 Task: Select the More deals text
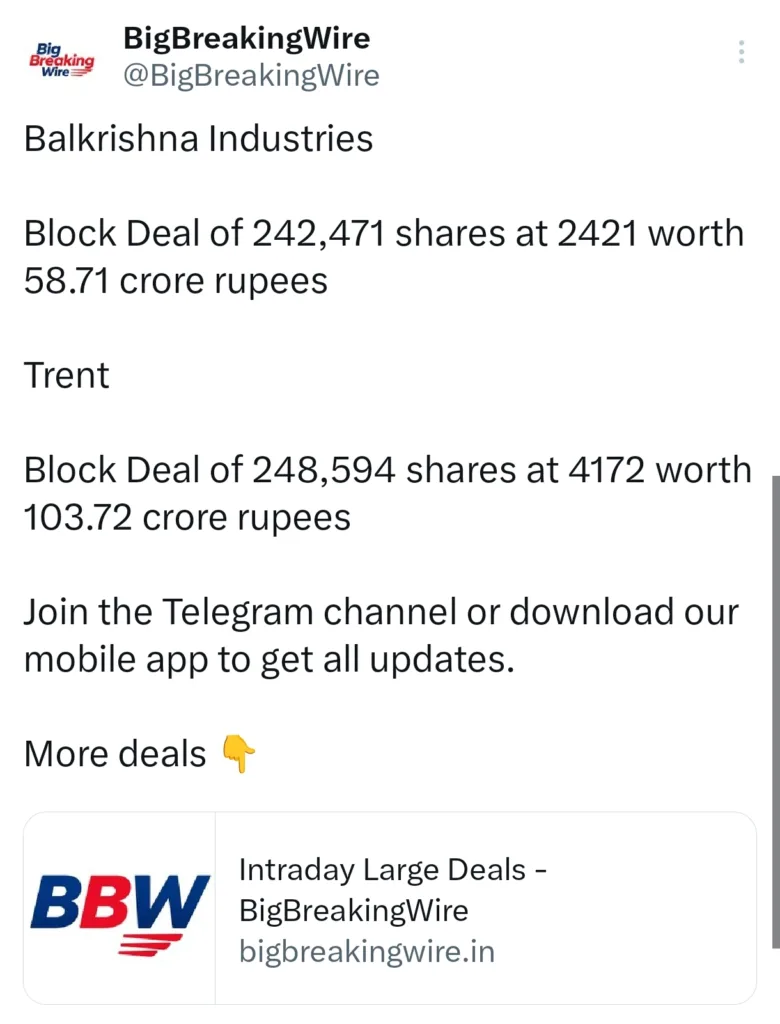click(x=114, y=754)
